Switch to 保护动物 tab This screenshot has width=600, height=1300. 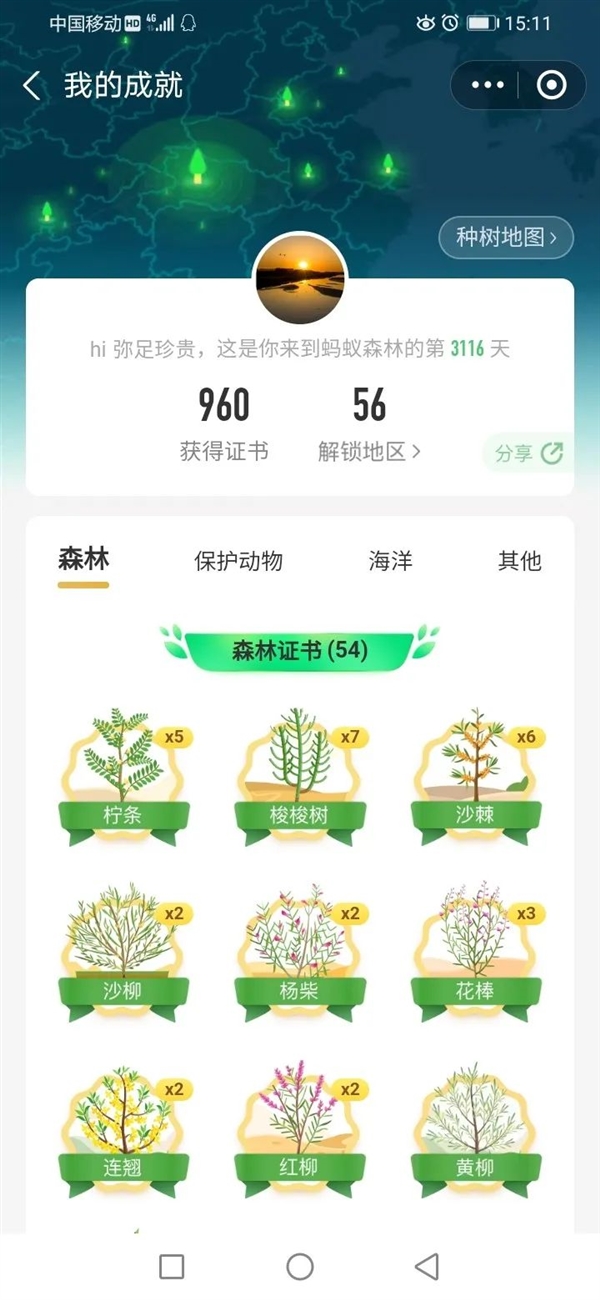coord(238,561)
